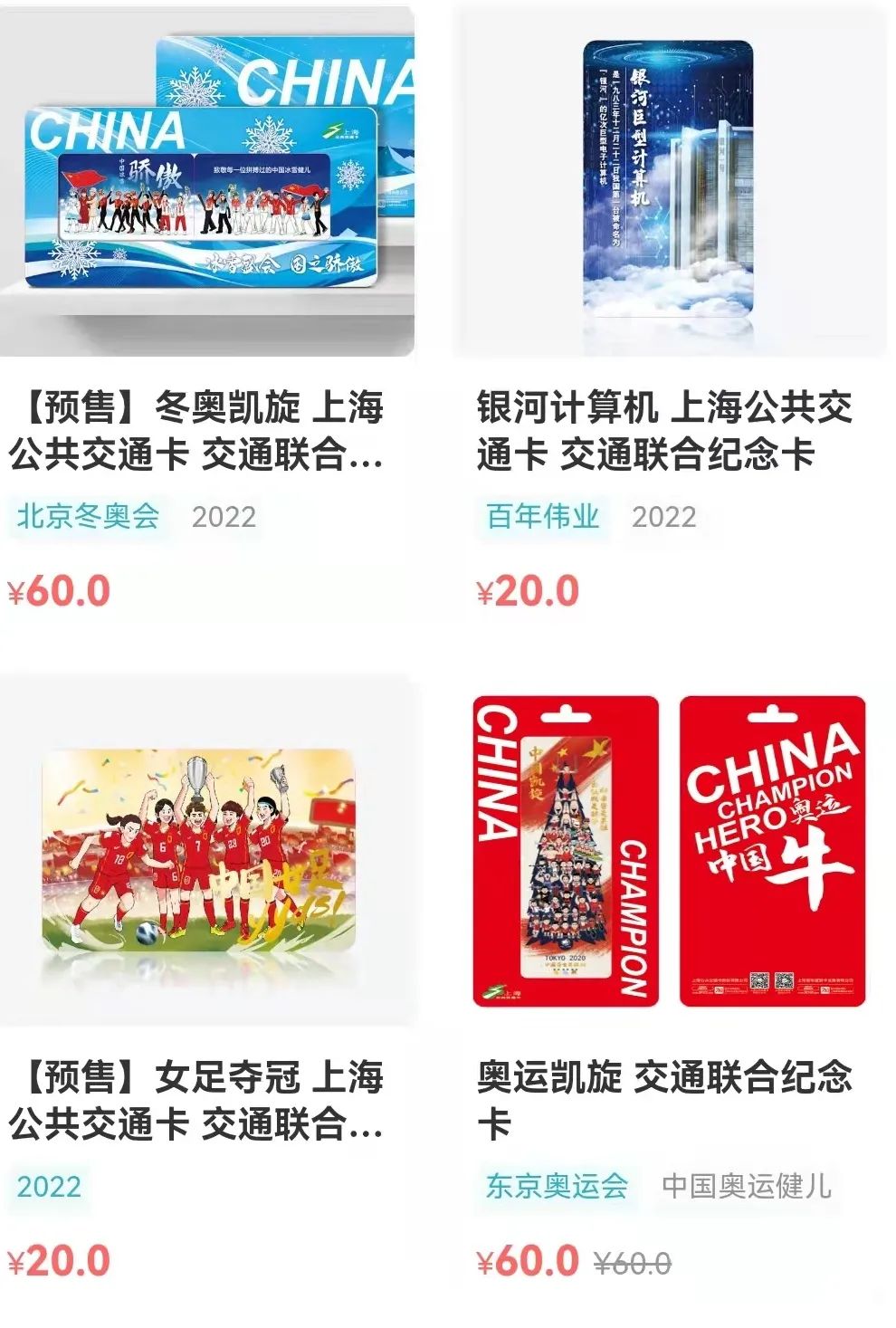Click the 奥运凯旋 交通联合纪念卡 title link
Screen dimensions: 896x1328
click(668, 1102)
